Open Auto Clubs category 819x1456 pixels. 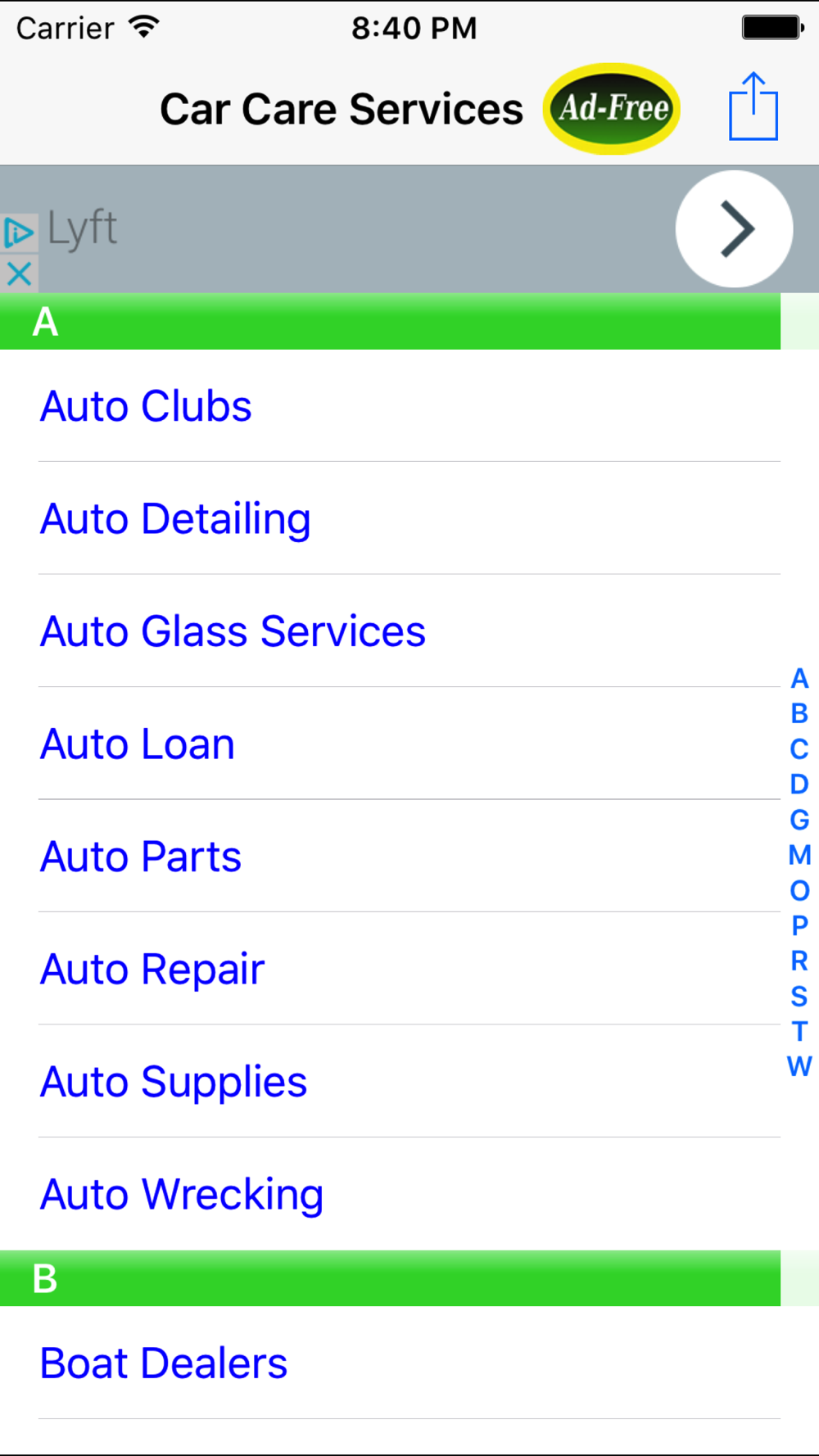coord(390,406)
